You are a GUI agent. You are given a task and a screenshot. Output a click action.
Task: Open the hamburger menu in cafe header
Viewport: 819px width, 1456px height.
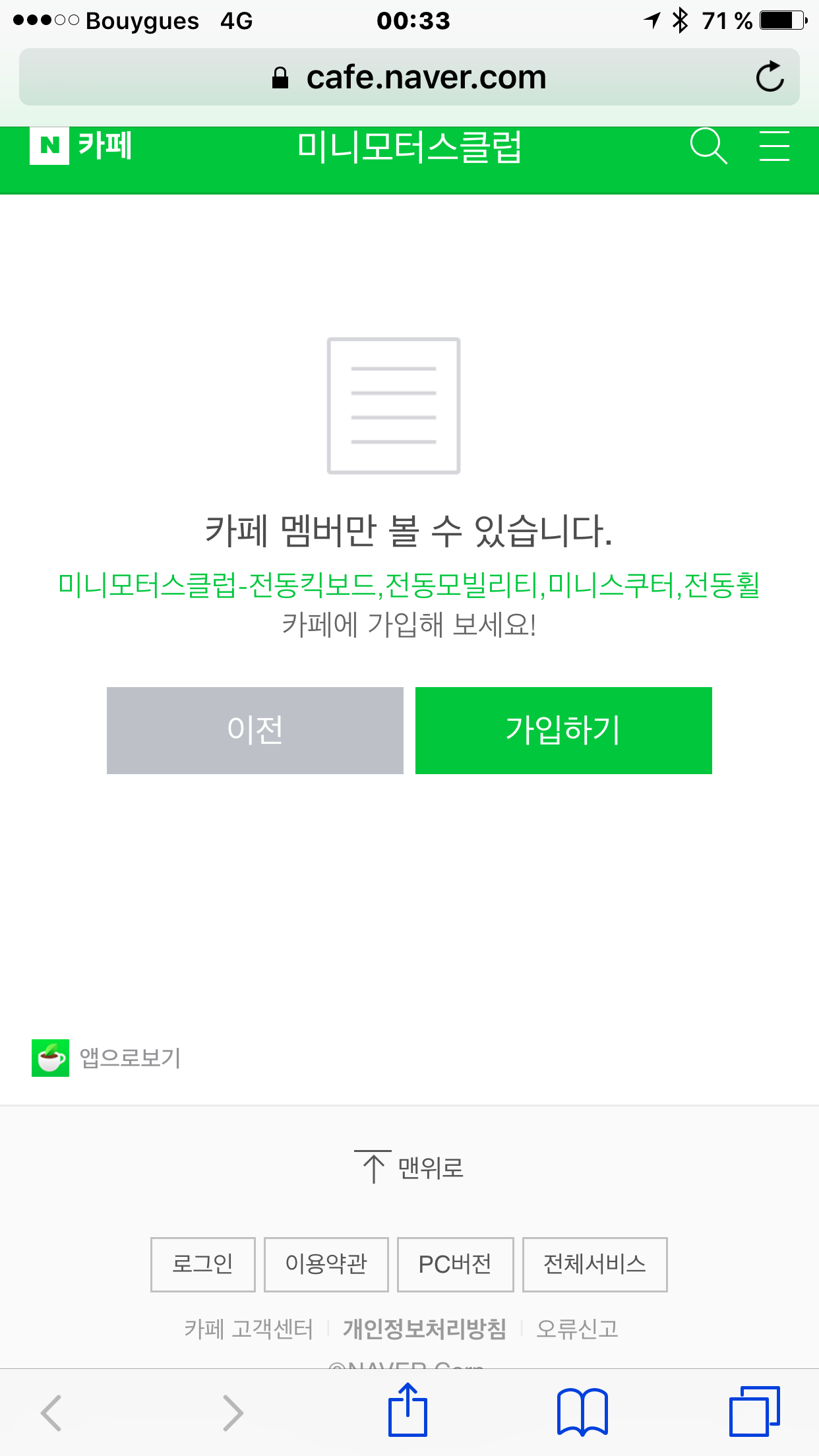coord(774,146)
